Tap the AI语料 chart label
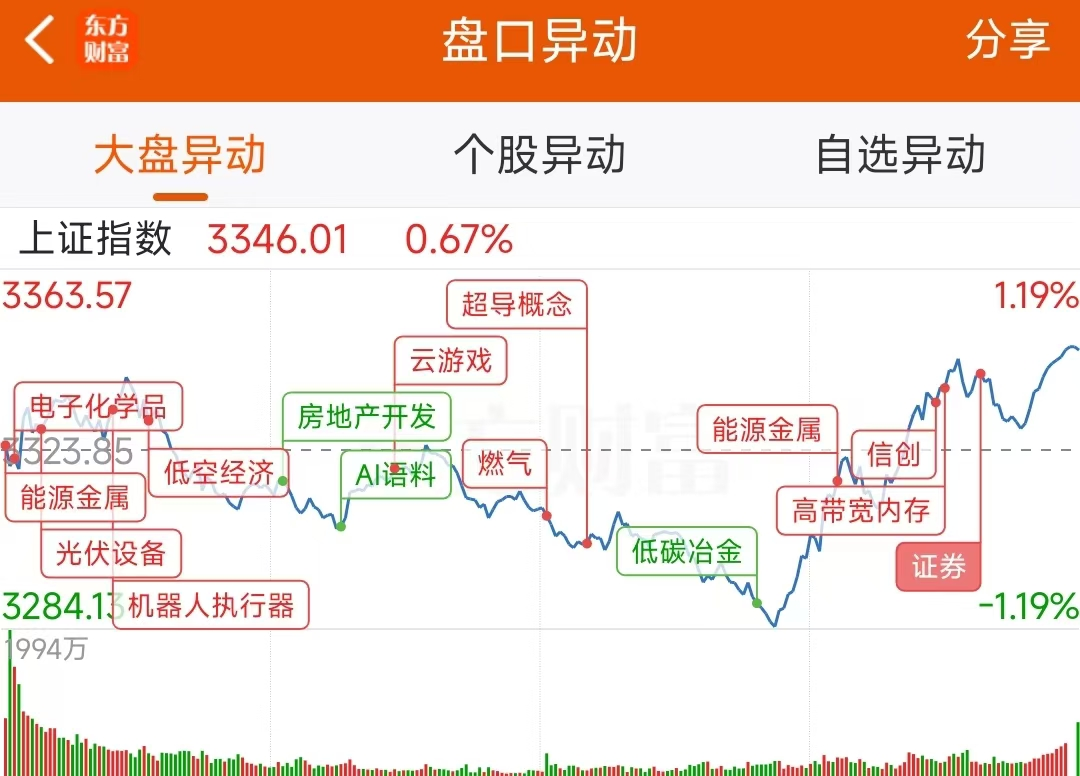 coord(396,476)
